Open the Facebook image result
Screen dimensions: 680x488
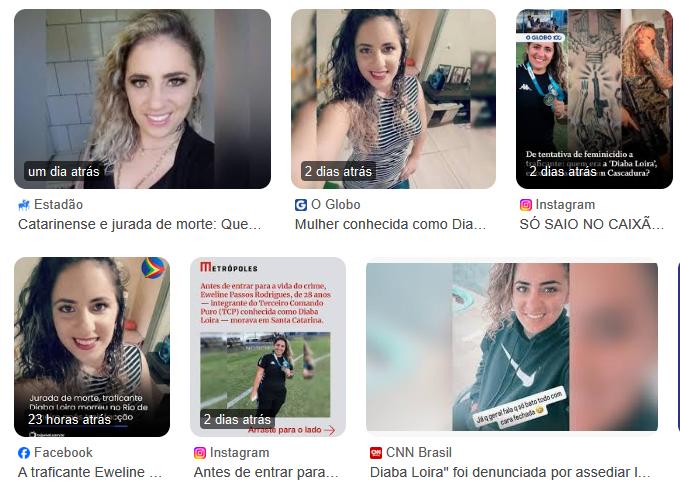point(92,347)
